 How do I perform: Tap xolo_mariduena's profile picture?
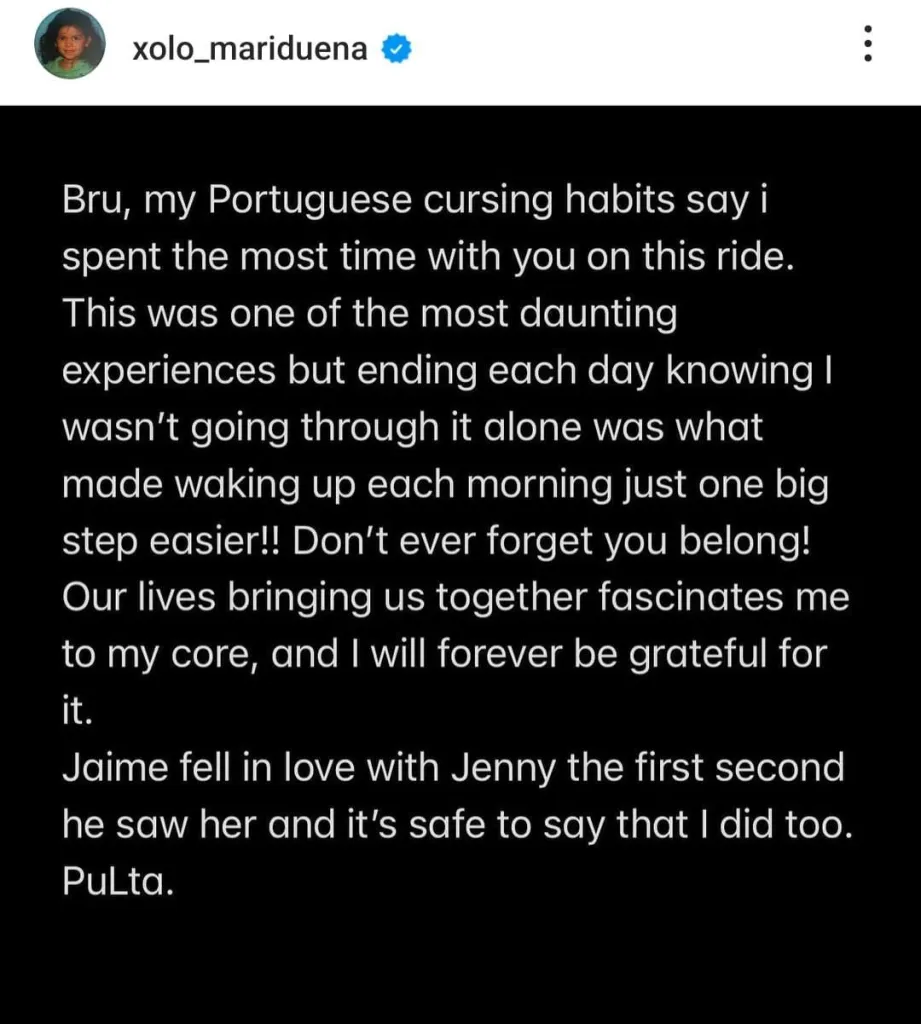(x=71, y=47)
